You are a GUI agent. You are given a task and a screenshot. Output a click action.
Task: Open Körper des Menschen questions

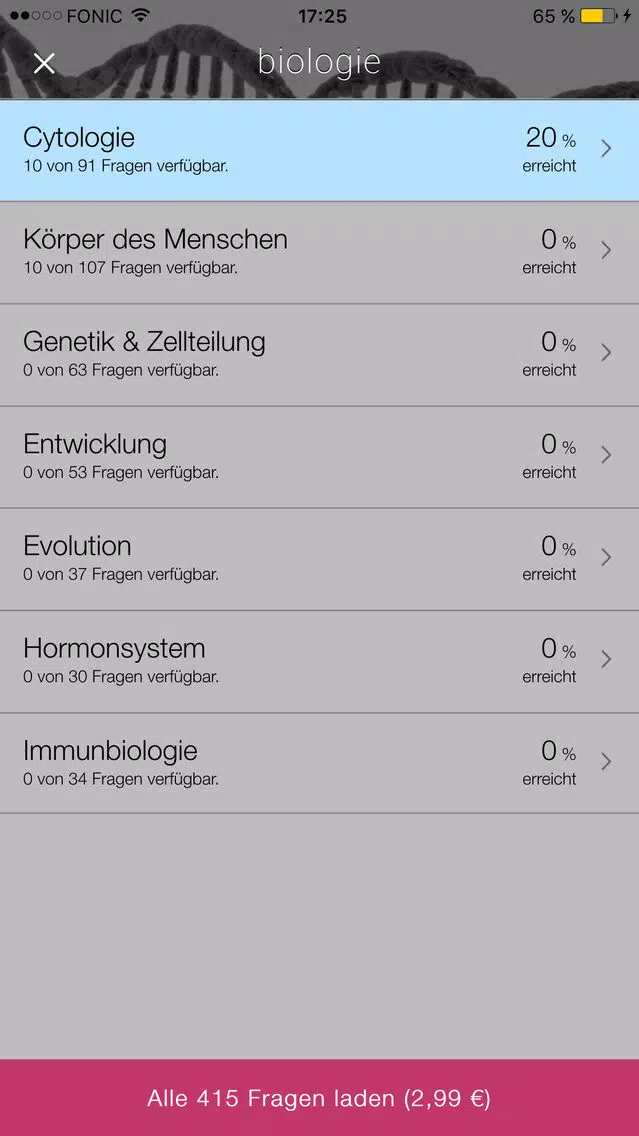click(320, 253)
